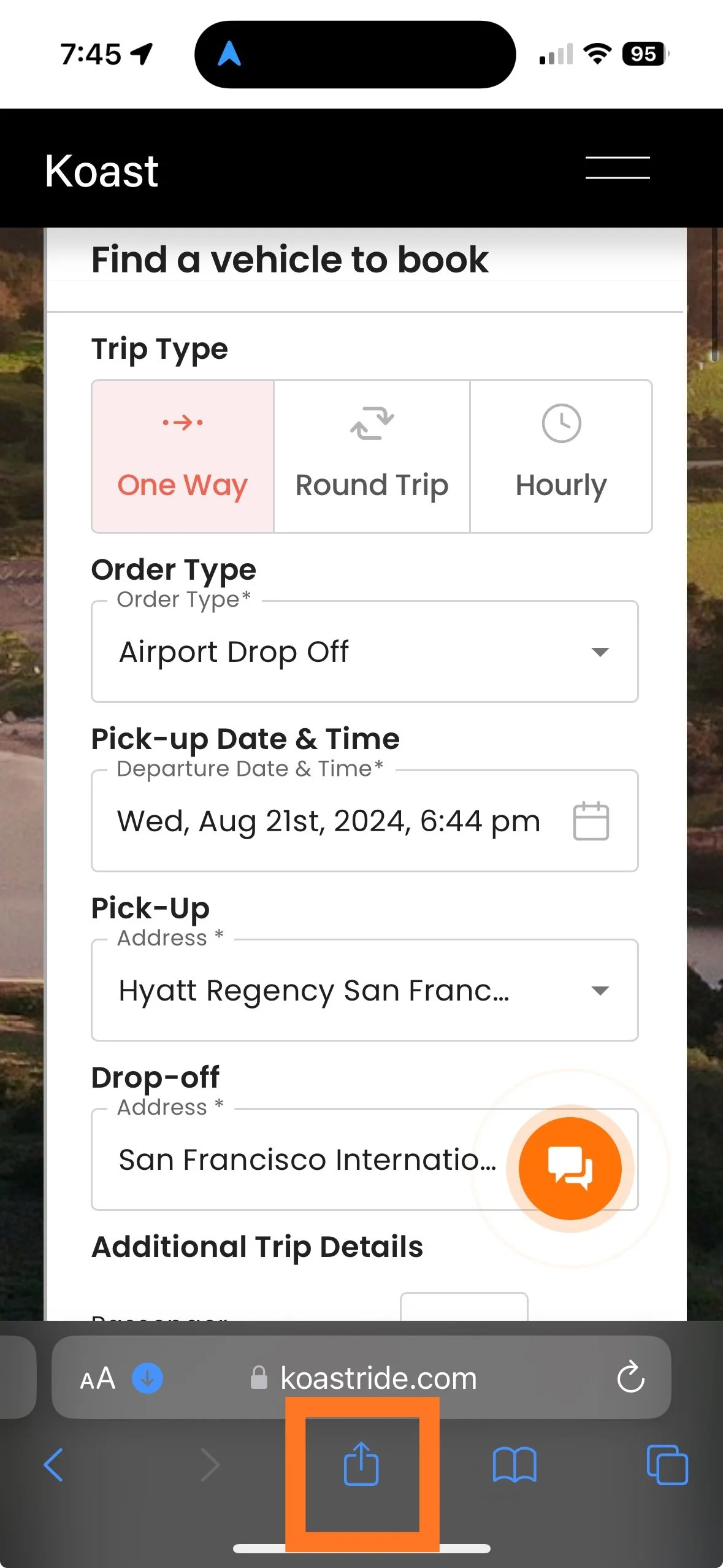The image size is (723, 1568).
Task: Tap the koastride.com address bar
Action: (x=378, y=1379)
